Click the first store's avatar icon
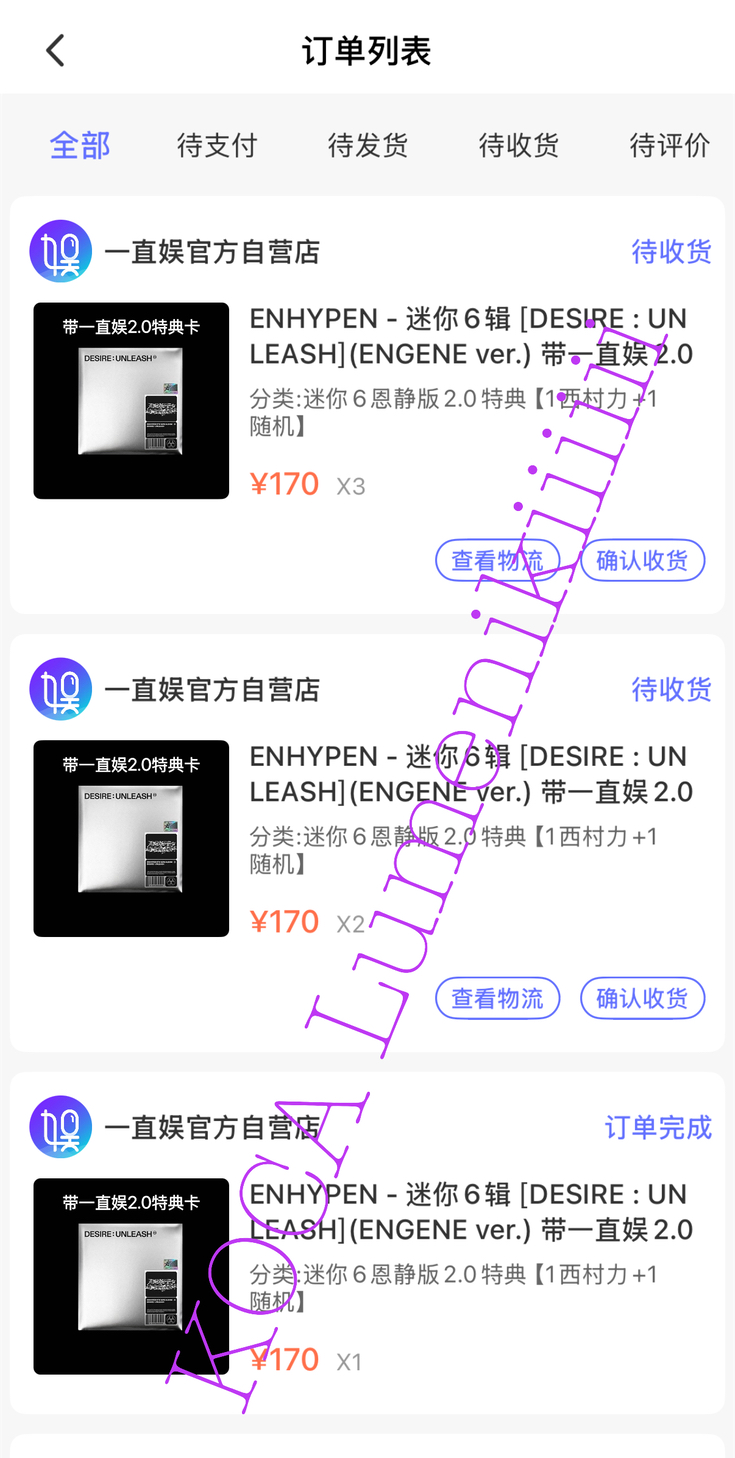This screenshot has width=735, height=1458. [60, 251]
